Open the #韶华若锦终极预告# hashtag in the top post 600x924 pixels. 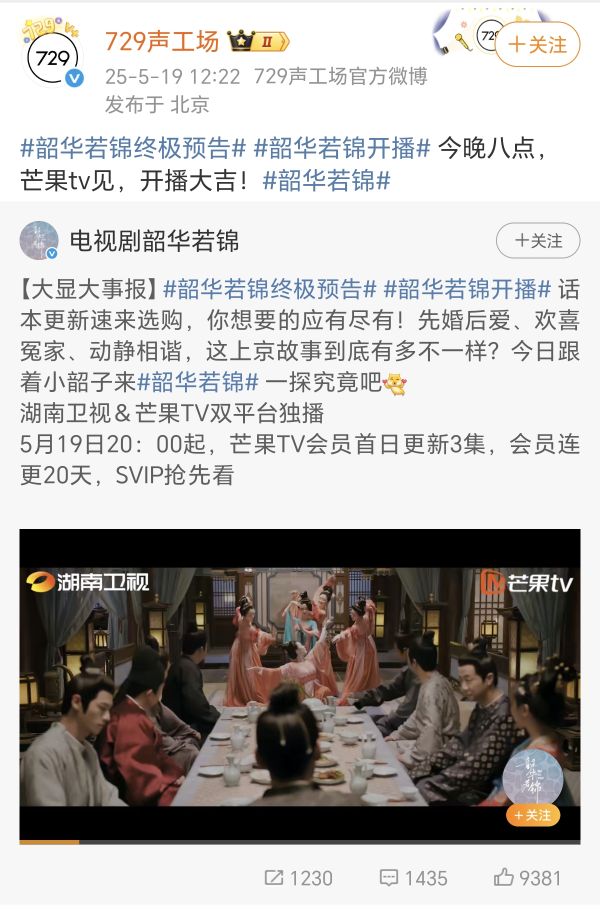(133, 149)
